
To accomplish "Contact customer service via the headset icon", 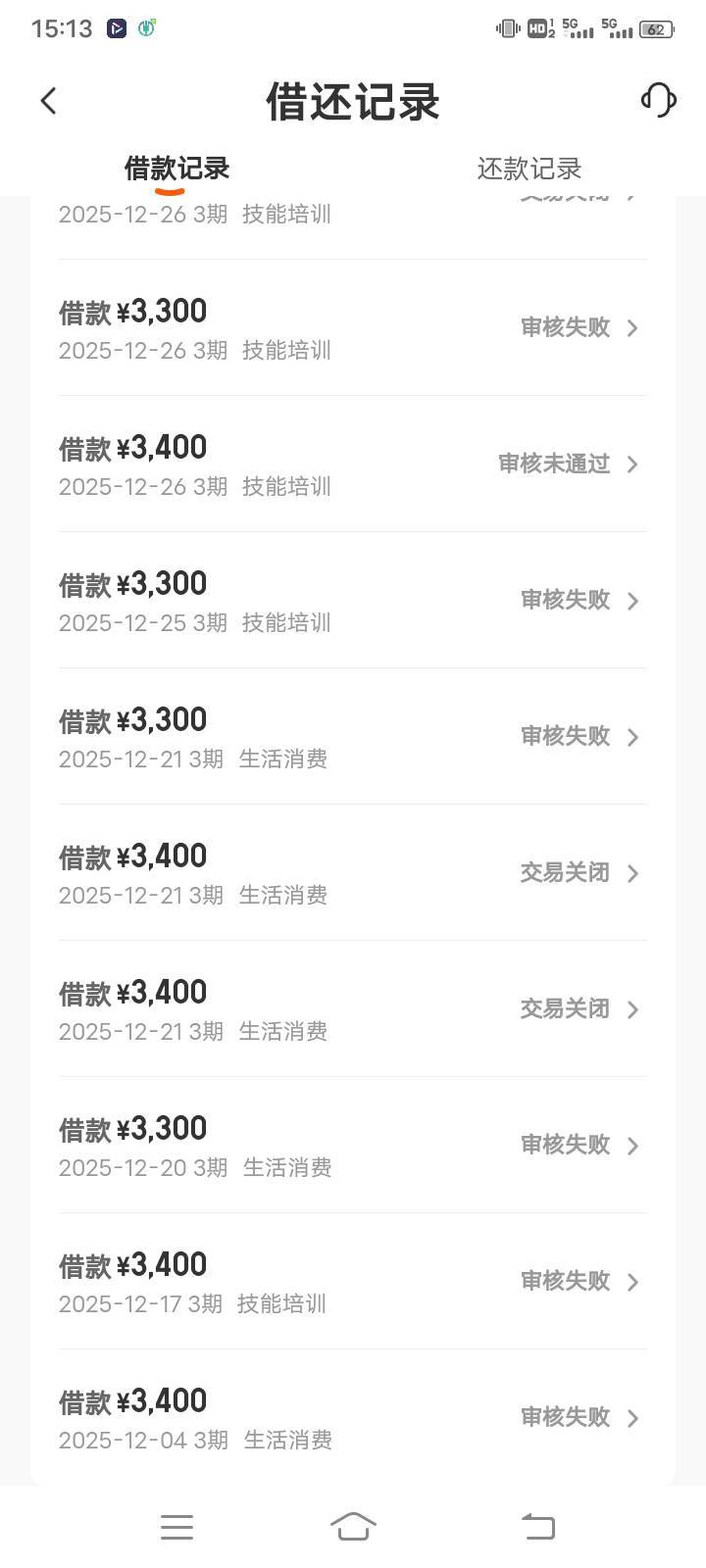I will point(658,100).
